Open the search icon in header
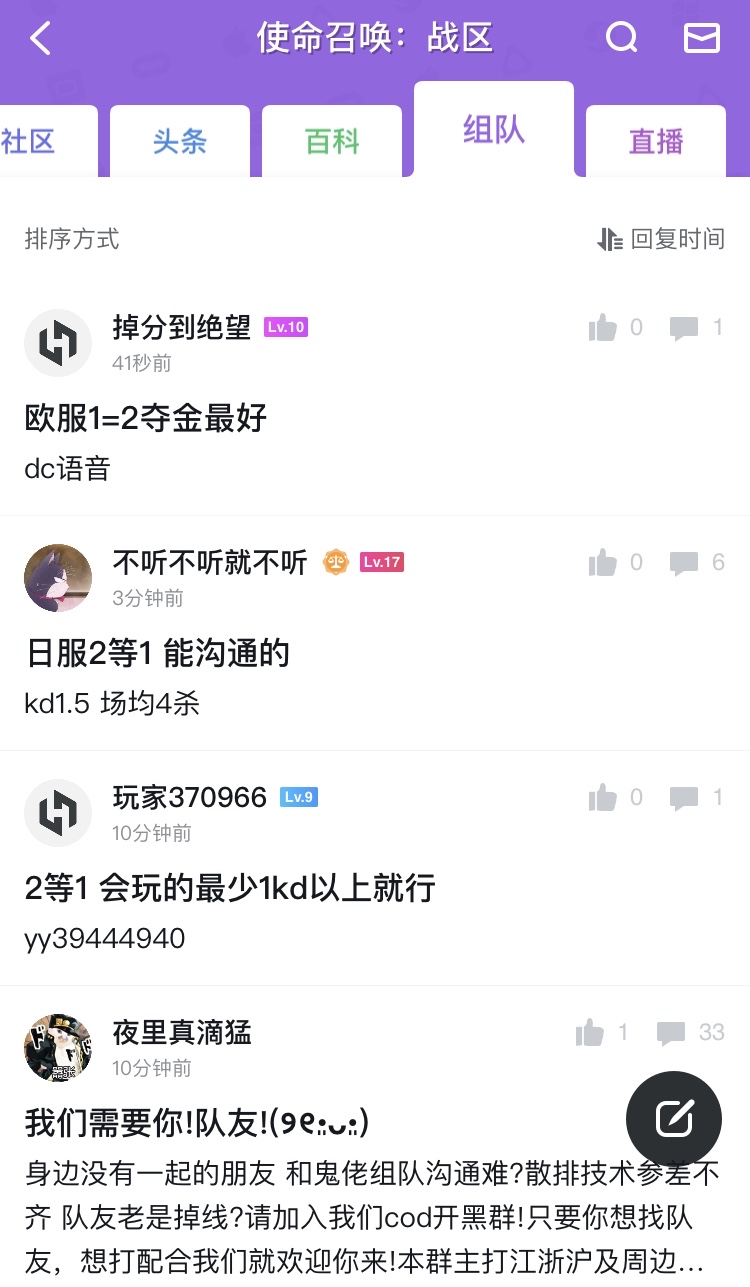 click(621, 39)
